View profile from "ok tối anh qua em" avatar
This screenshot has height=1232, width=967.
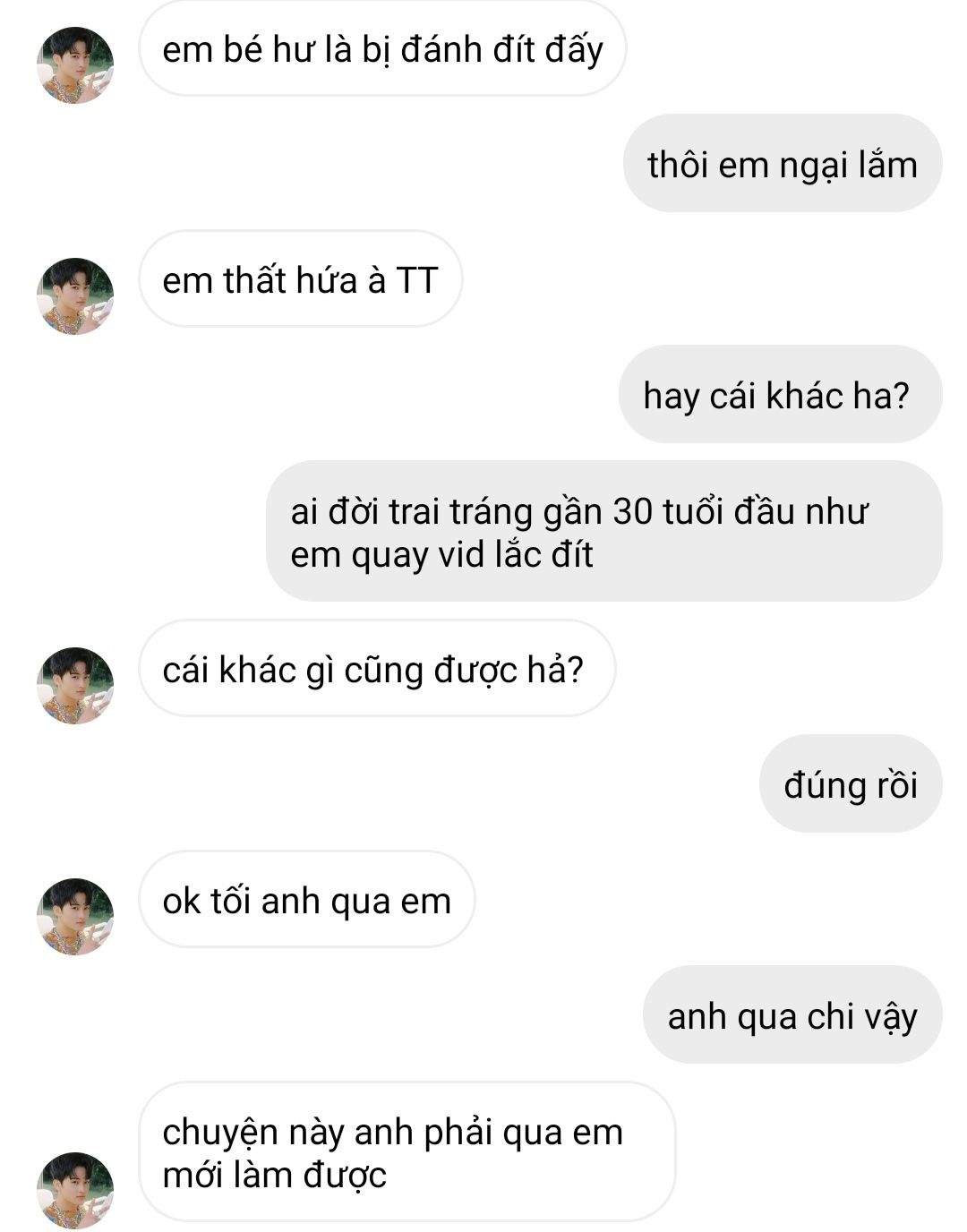[x=75, y=917]
